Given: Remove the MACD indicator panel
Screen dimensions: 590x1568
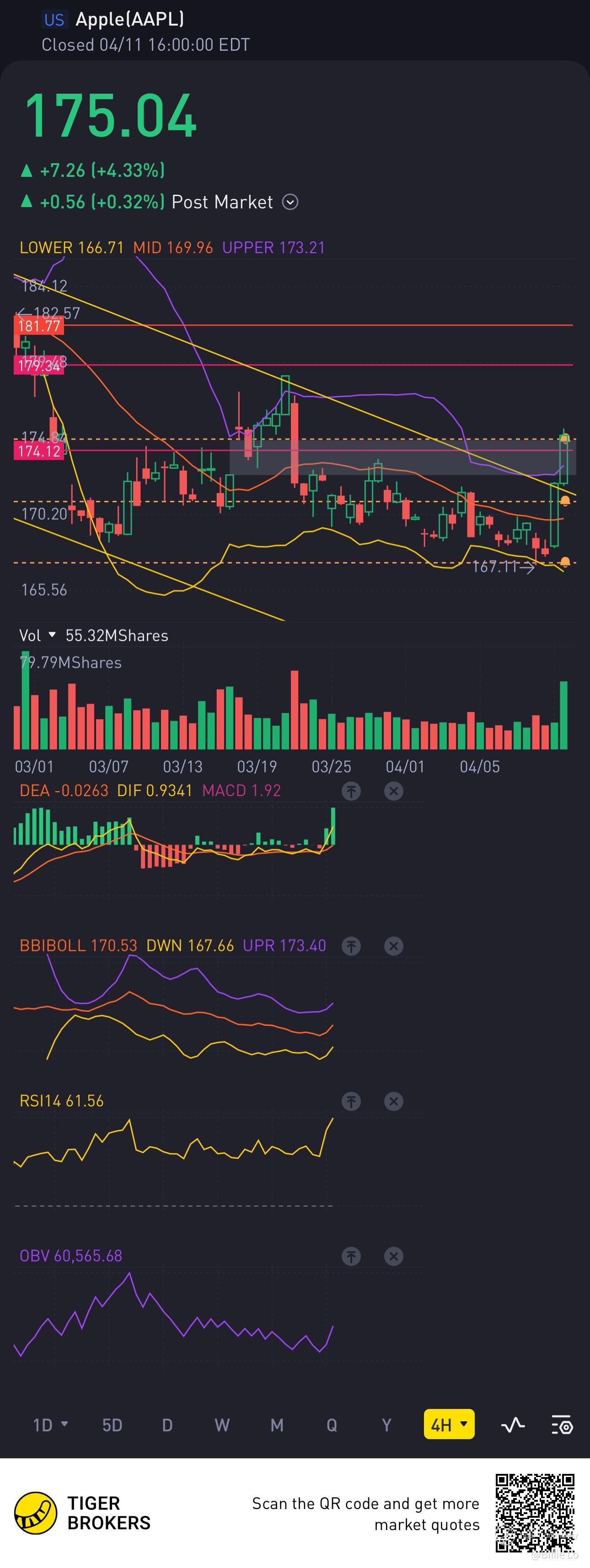Looking at the screenshot, I should 394,791.
